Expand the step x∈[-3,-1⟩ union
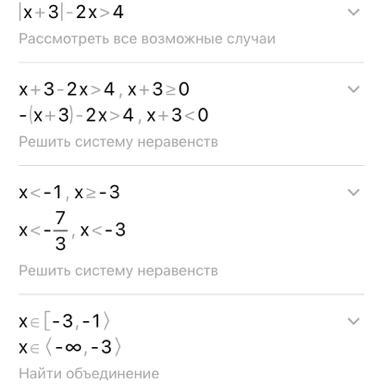383x384 pixels. (353, 321)
